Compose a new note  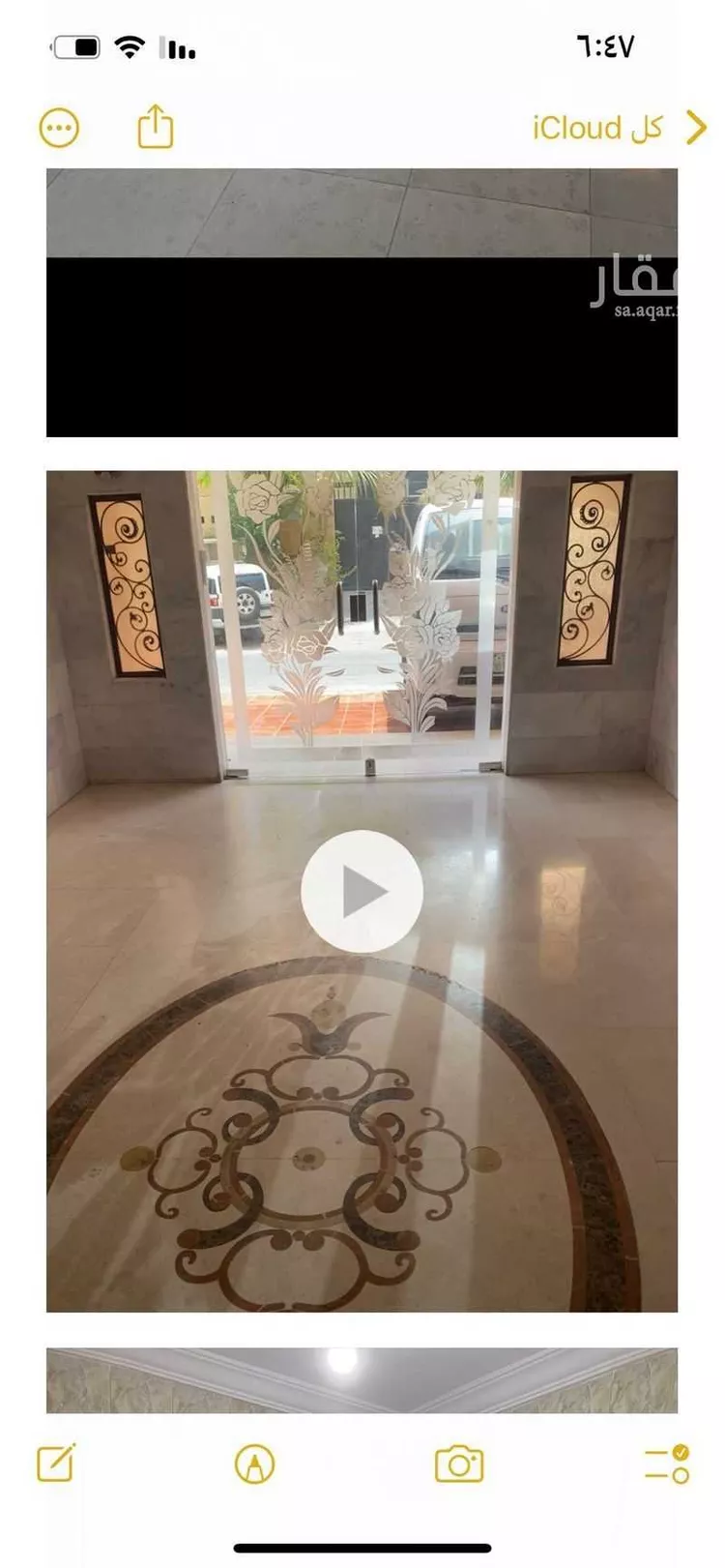(56, 1464)
